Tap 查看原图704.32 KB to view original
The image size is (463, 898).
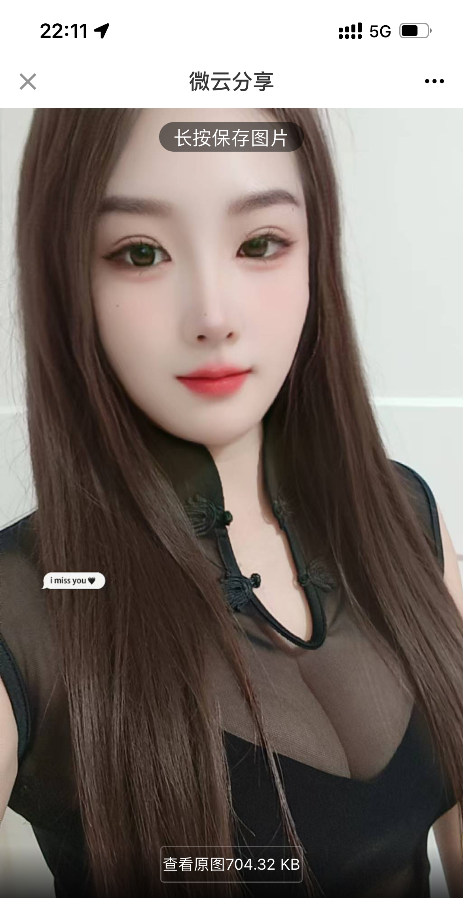tap(231, 864)
